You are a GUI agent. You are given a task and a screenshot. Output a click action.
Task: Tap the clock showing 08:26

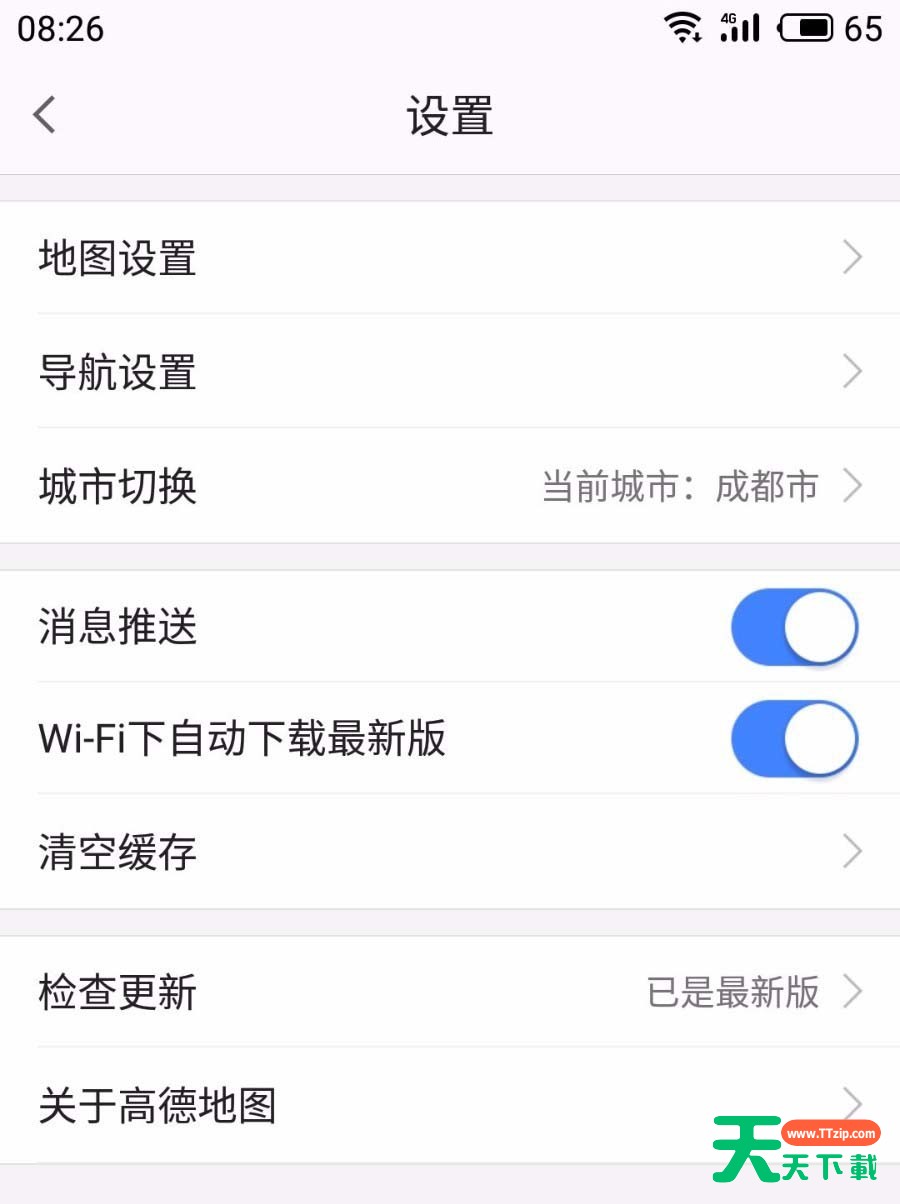coord(62,29)
